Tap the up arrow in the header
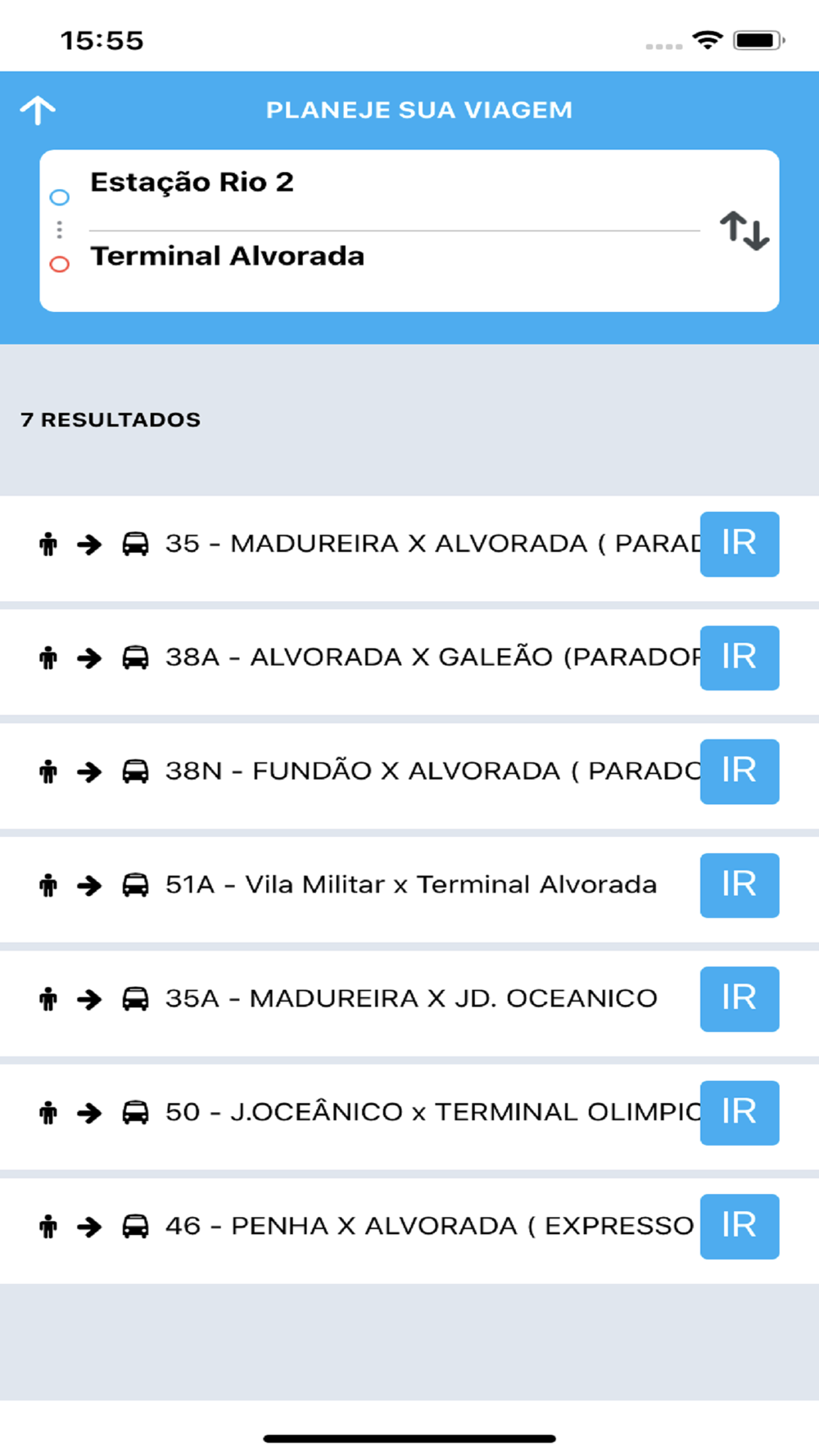 [38, 110]
